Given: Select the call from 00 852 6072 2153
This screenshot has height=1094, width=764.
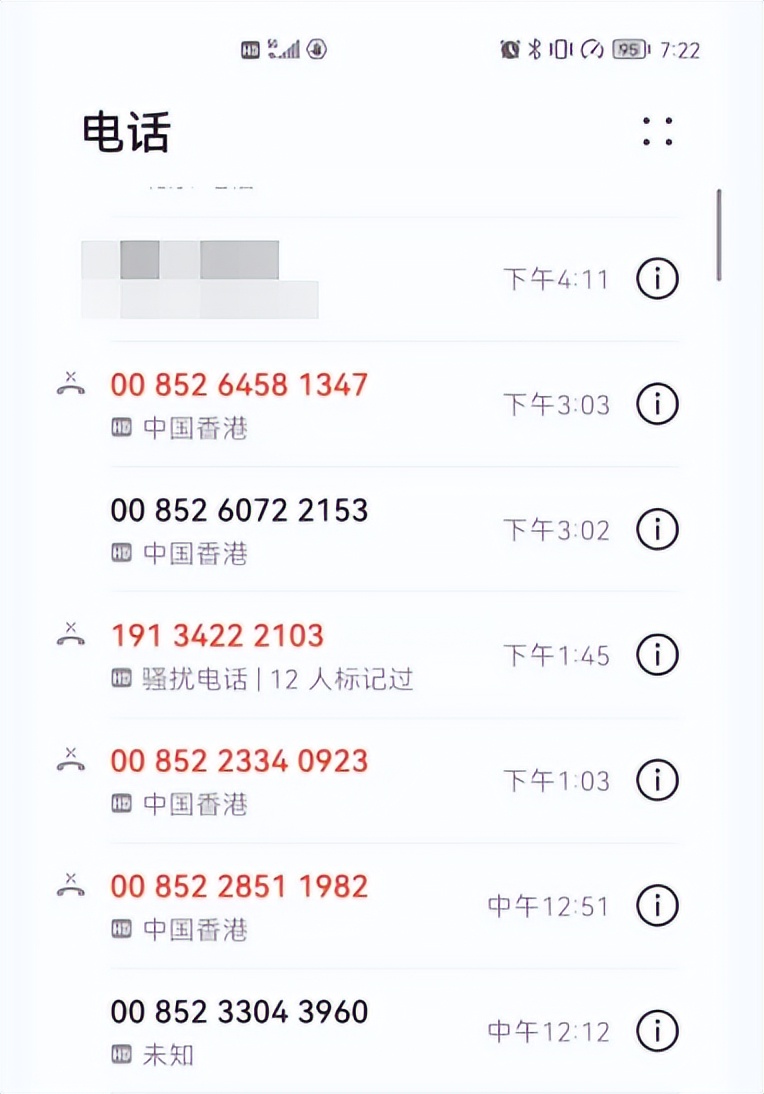Looking at the screenshot, I should pyautogui.click(x=240, y=511).
